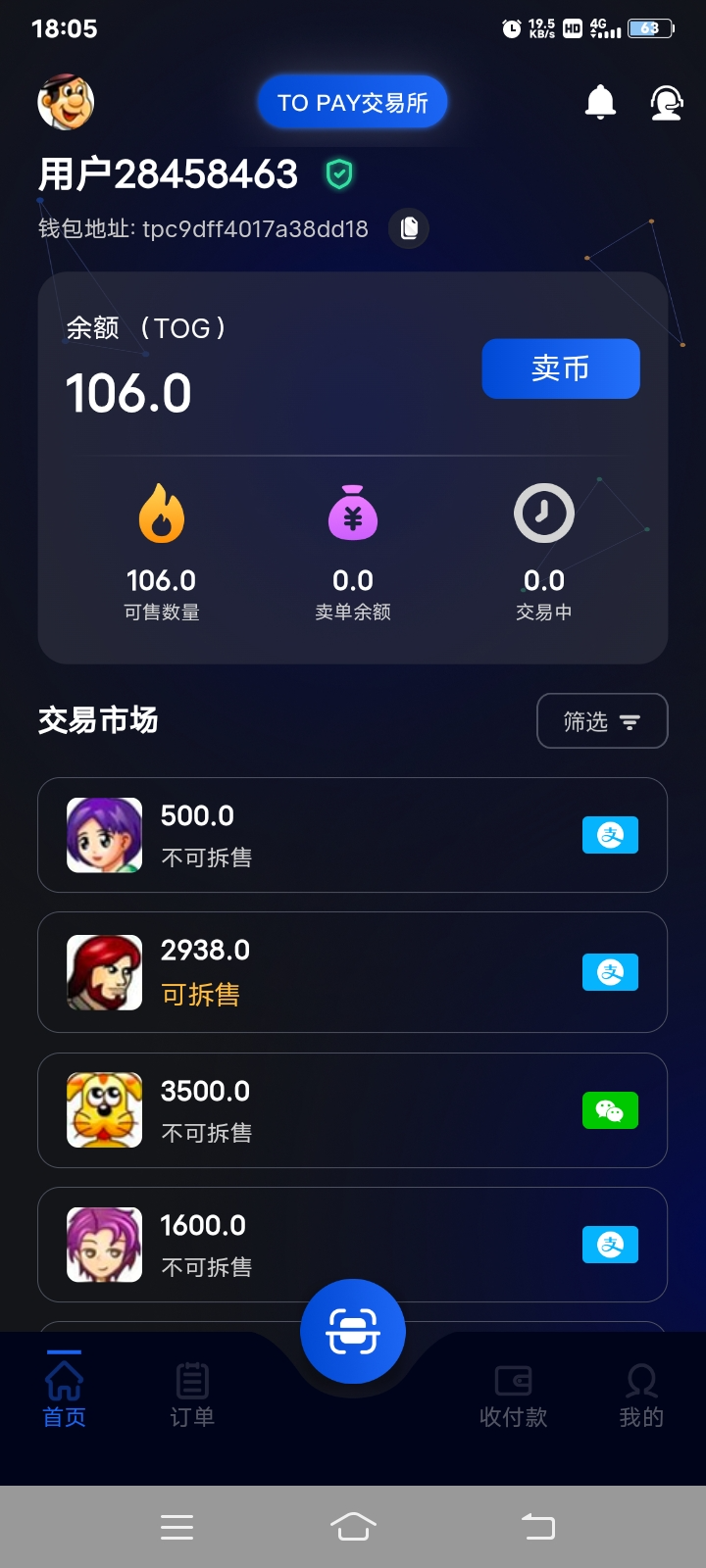Screen dimensions: 706x1568
Task: Tap the Alipay icon on the 500.0 listing
Action: tap(610, 835)
